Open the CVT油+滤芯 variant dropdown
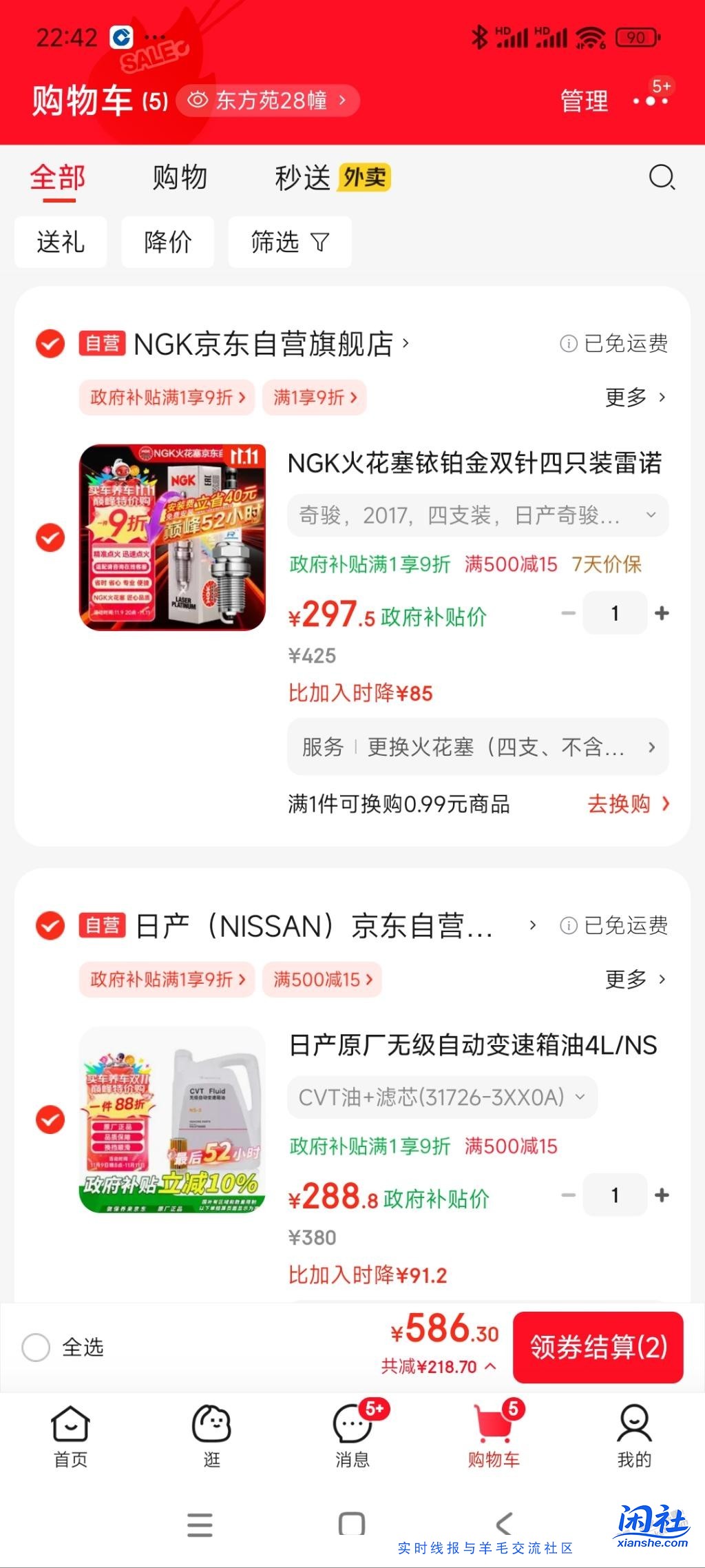 tap(441, 1097)
